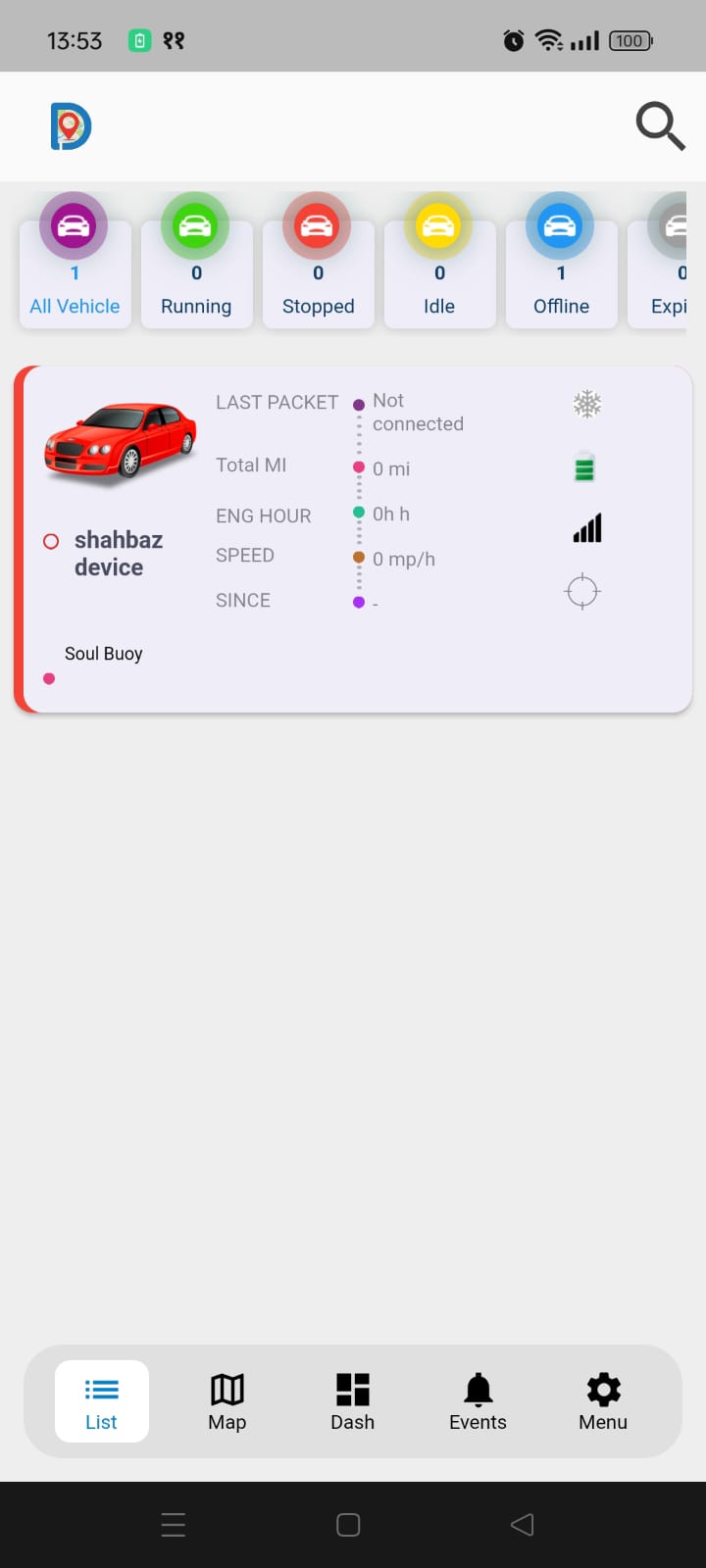This screenshot has height=1568, width=706.
Task: Open the Dash tab
Action: coord(352,1401)
